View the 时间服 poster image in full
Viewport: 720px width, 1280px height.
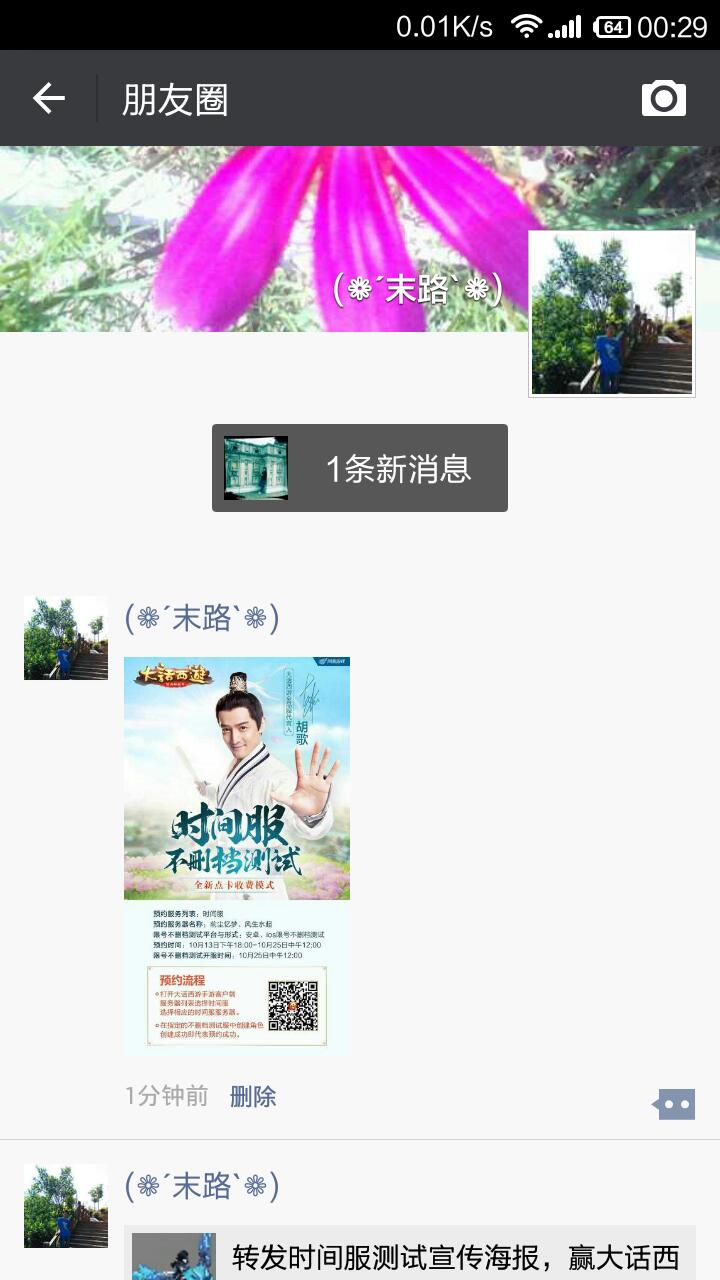237,855
